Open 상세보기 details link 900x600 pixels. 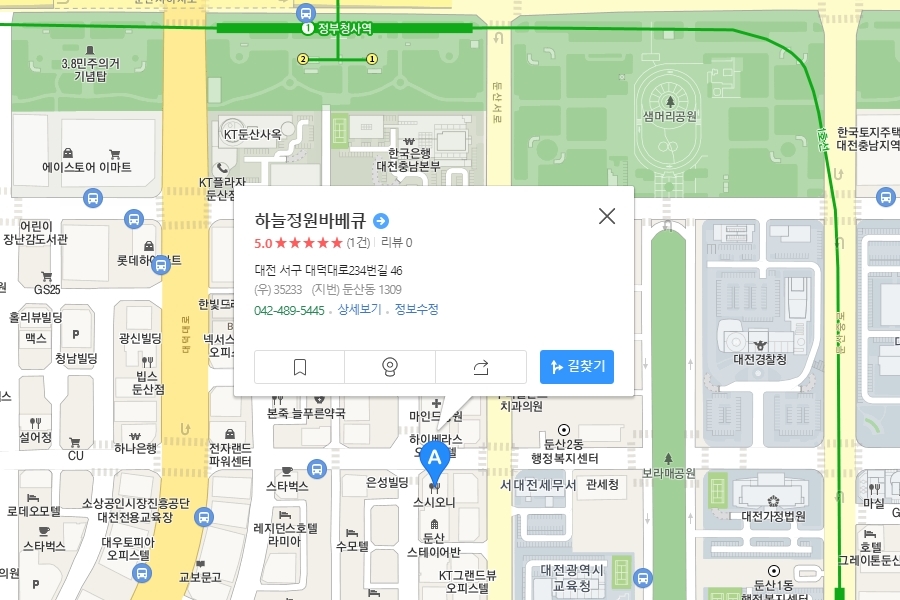pos(359,309)
